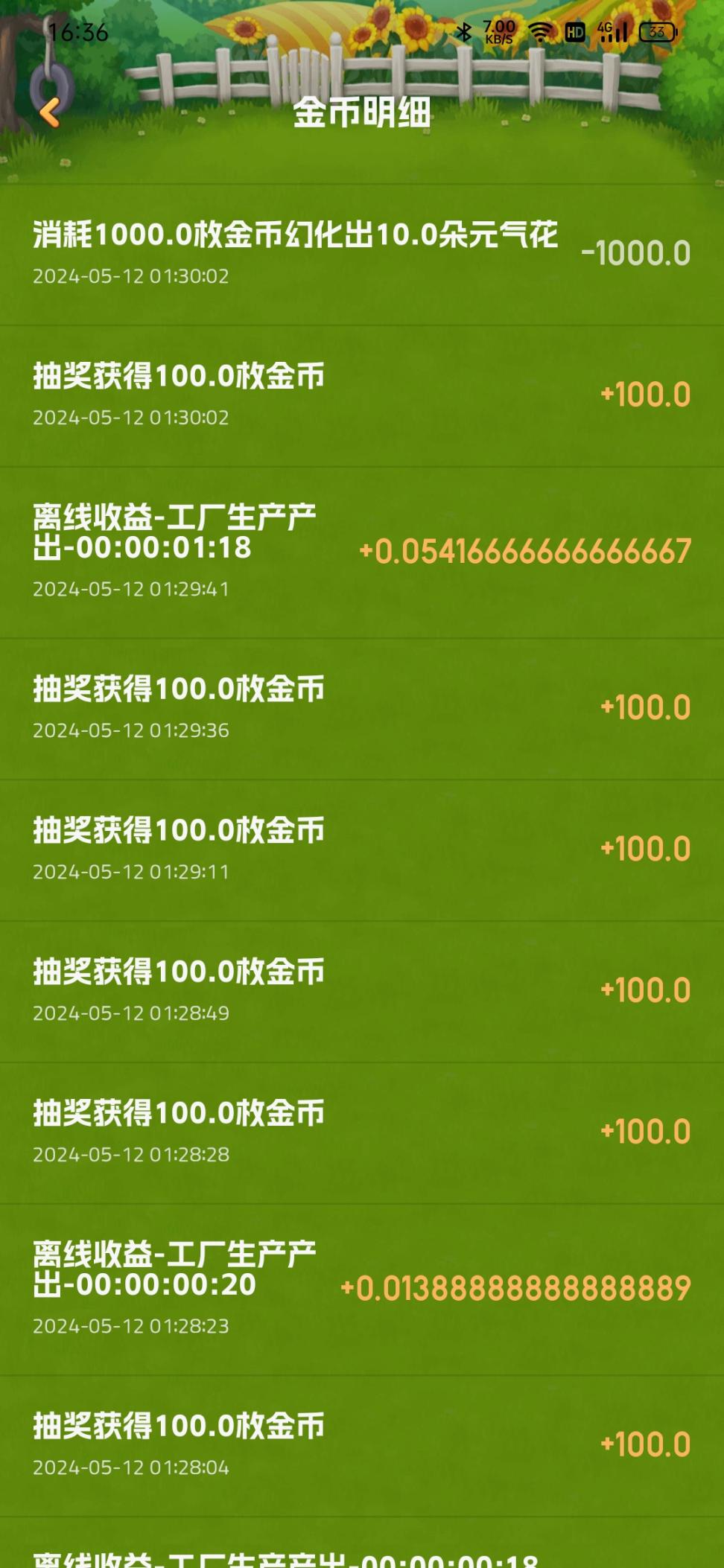Tap the 金币明细 page title
This screenshot has height=1568, width=724.
tap(362, 112)
